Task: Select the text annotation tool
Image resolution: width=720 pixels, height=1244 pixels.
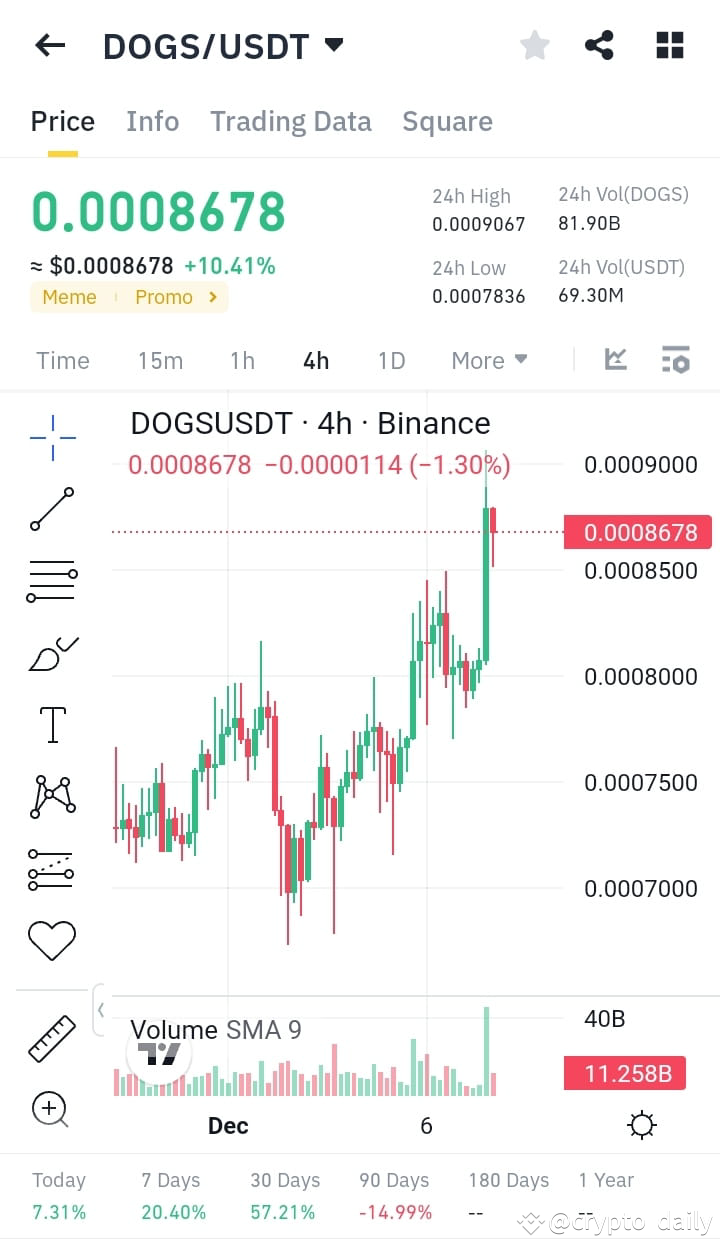Action: point(51,724)
